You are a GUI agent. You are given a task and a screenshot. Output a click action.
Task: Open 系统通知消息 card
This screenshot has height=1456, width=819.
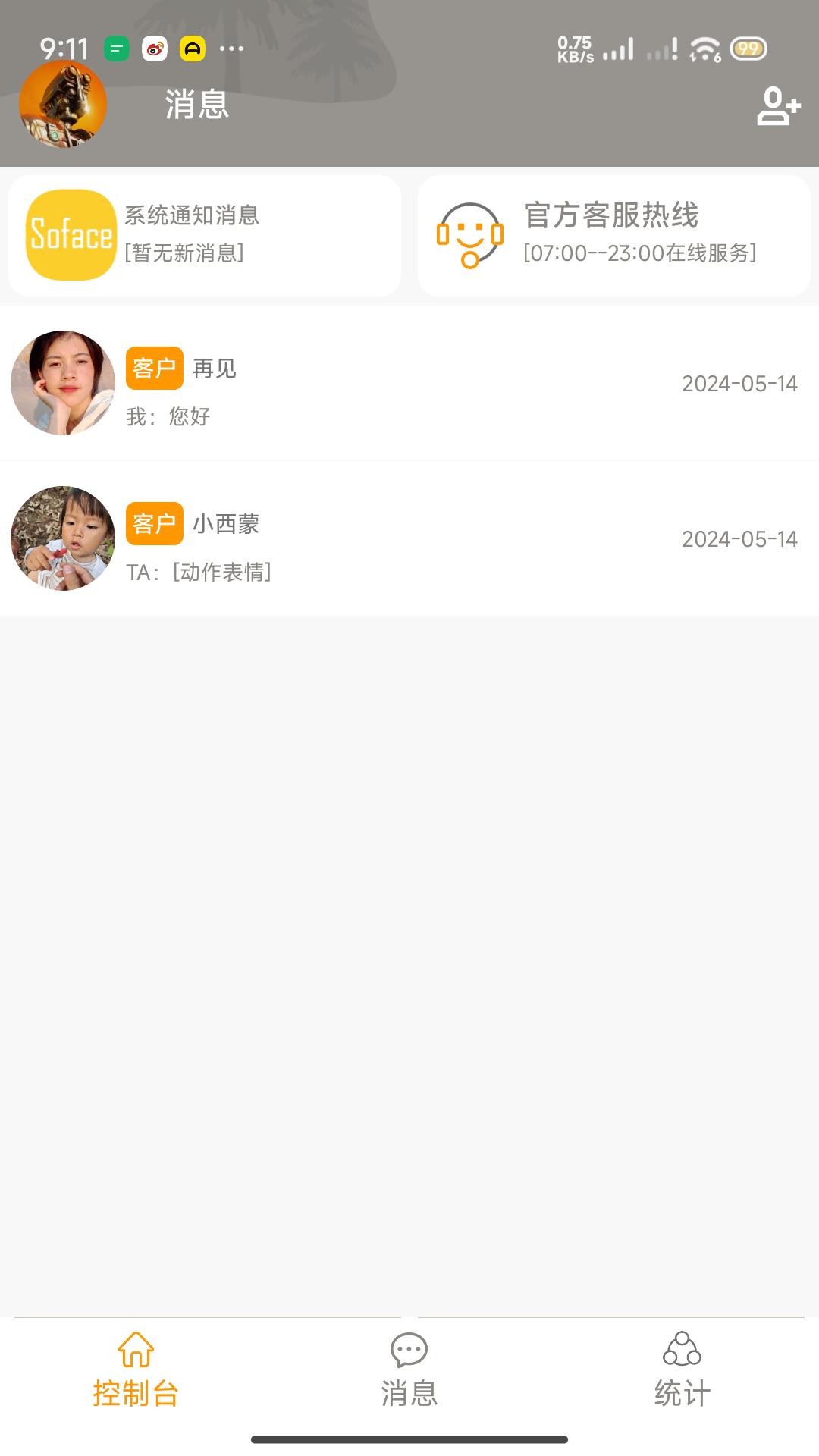205,235
